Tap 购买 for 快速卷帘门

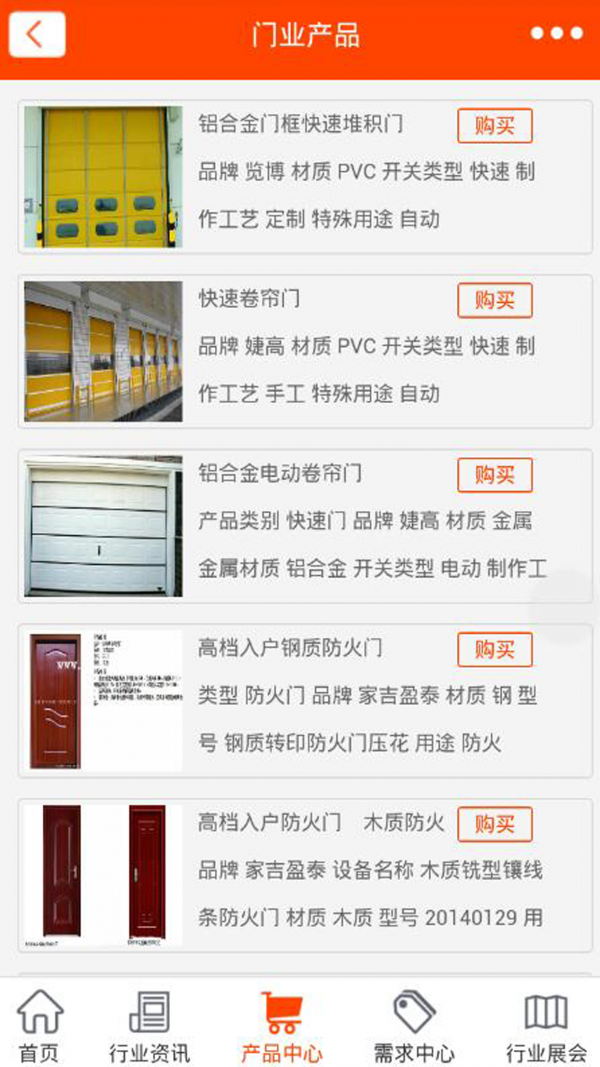point(494,300)
